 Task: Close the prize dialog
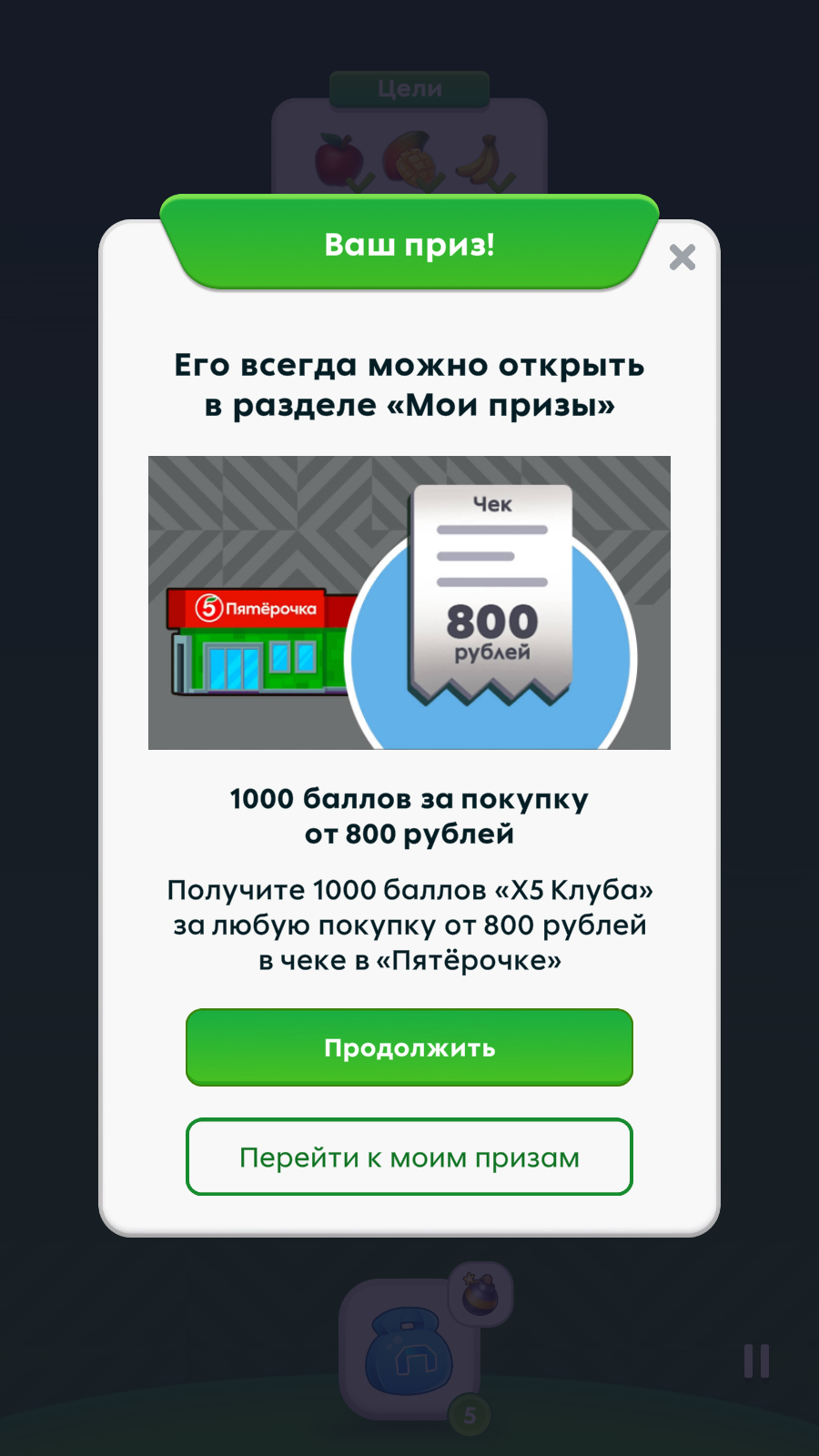coord(682,258)
